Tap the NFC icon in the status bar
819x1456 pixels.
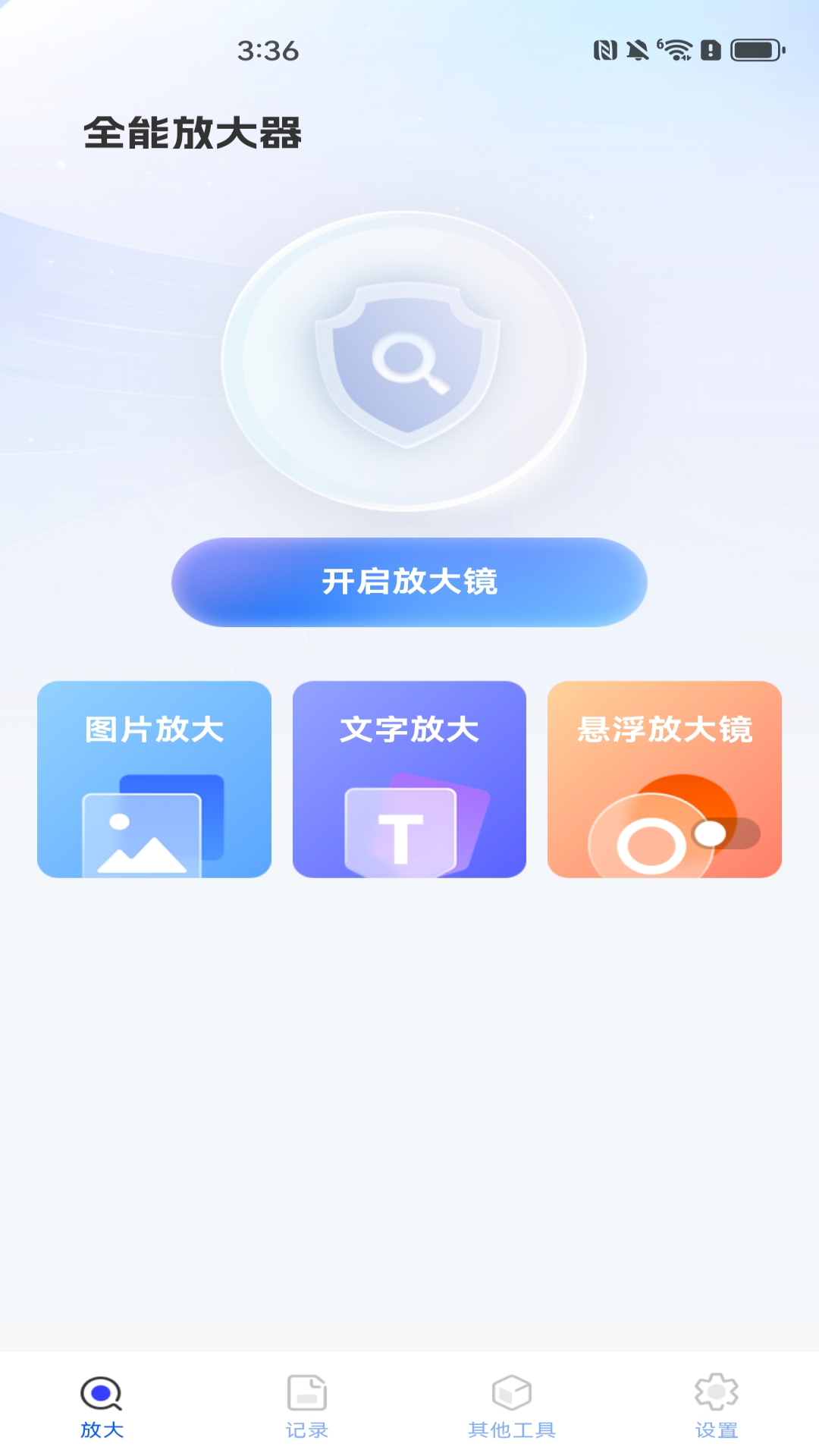tap(605, 50)
